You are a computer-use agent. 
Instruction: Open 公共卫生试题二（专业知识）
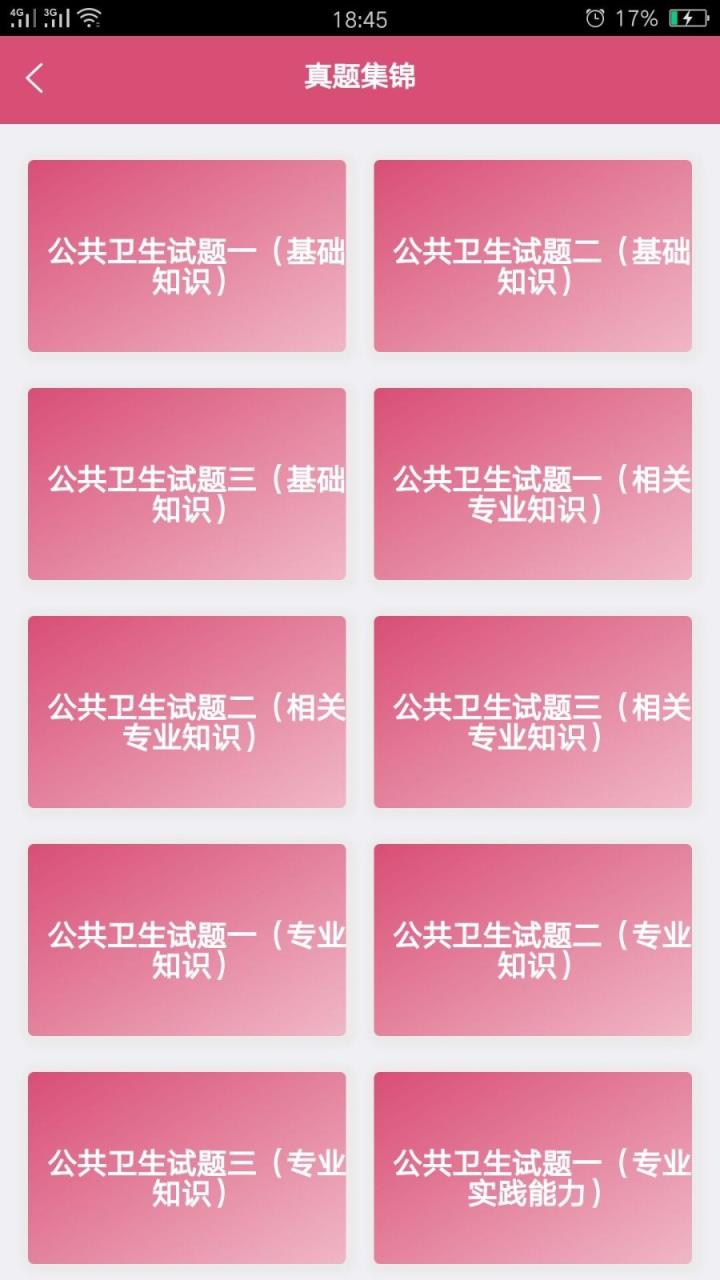[x=532, y=940]
